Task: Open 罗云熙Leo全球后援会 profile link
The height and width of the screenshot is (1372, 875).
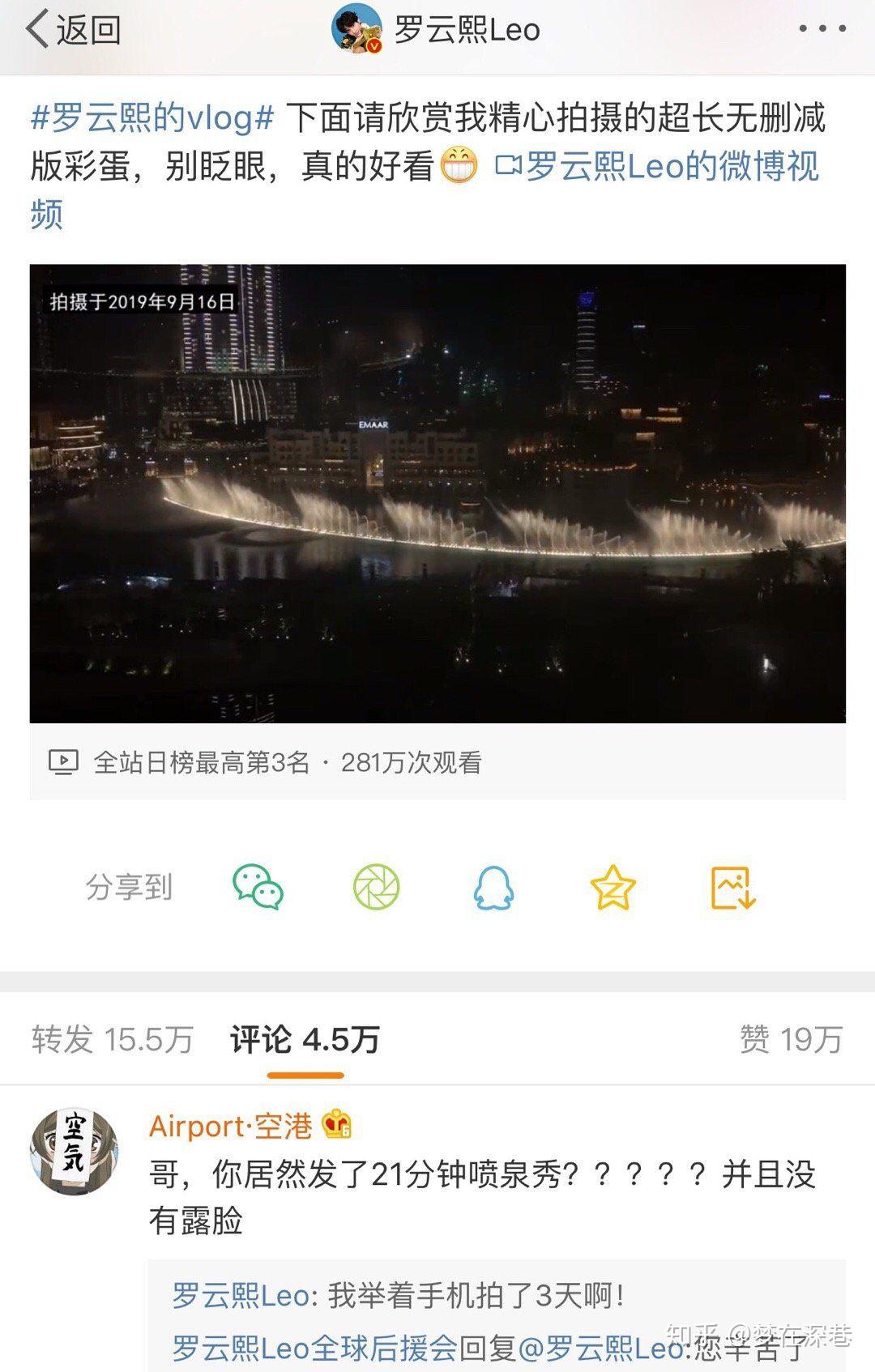Action: pos(315,1348)
